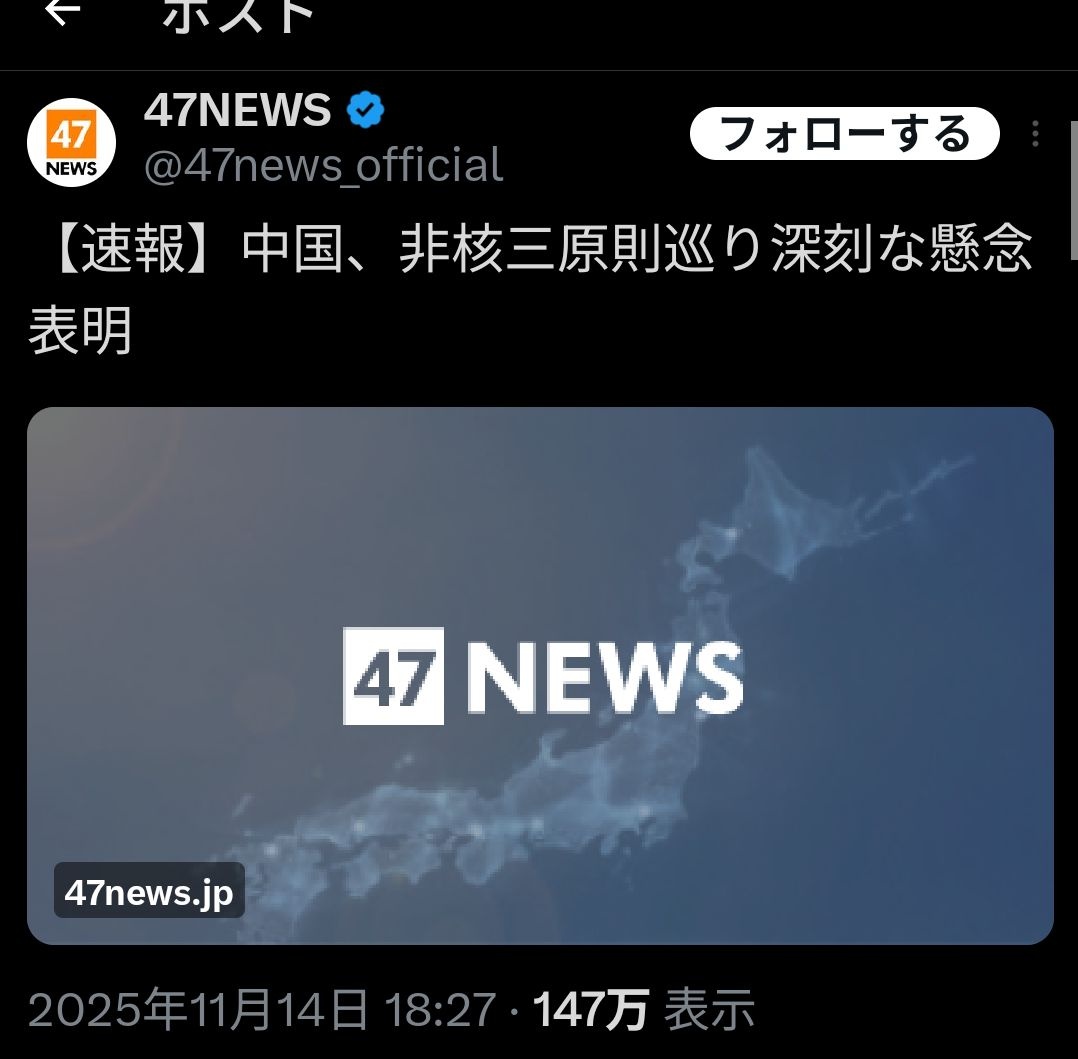This screenshot has height=1059, width=1078.
Task: Tap the フォローする button
Action: [845, 134]
